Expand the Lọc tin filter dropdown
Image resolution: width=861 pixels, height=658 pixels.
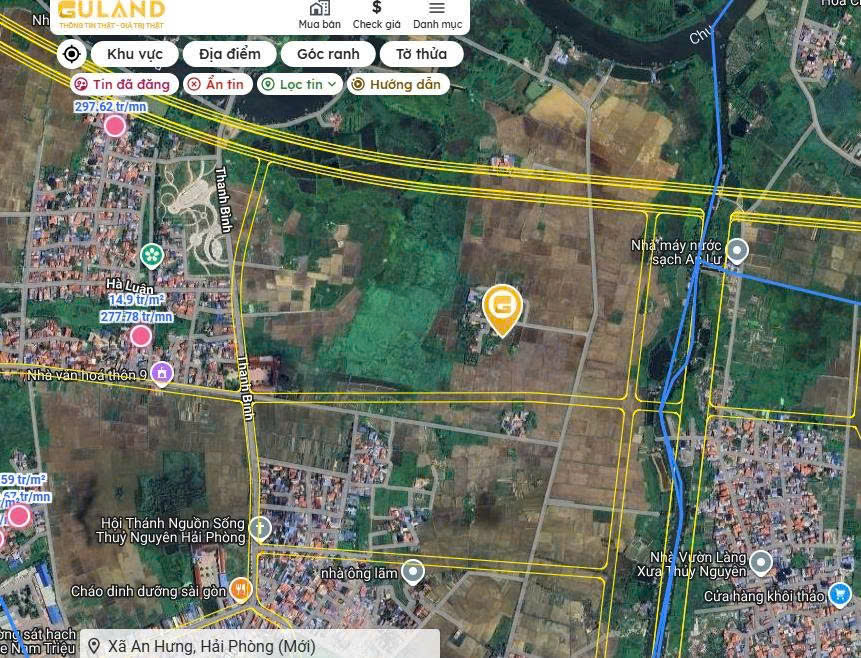(299, 84)
